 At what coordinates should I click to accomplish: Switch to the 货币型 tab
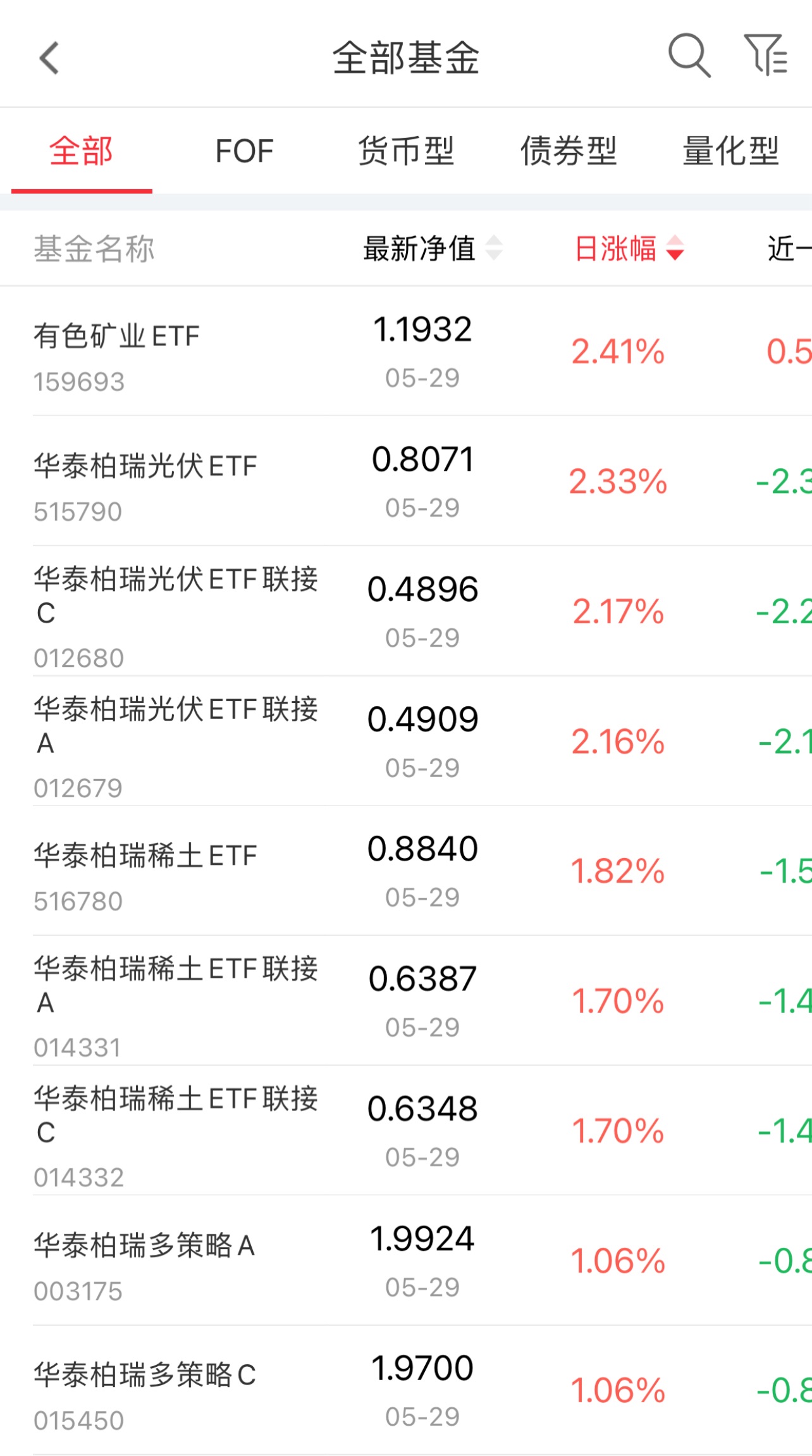click(407, 151)
